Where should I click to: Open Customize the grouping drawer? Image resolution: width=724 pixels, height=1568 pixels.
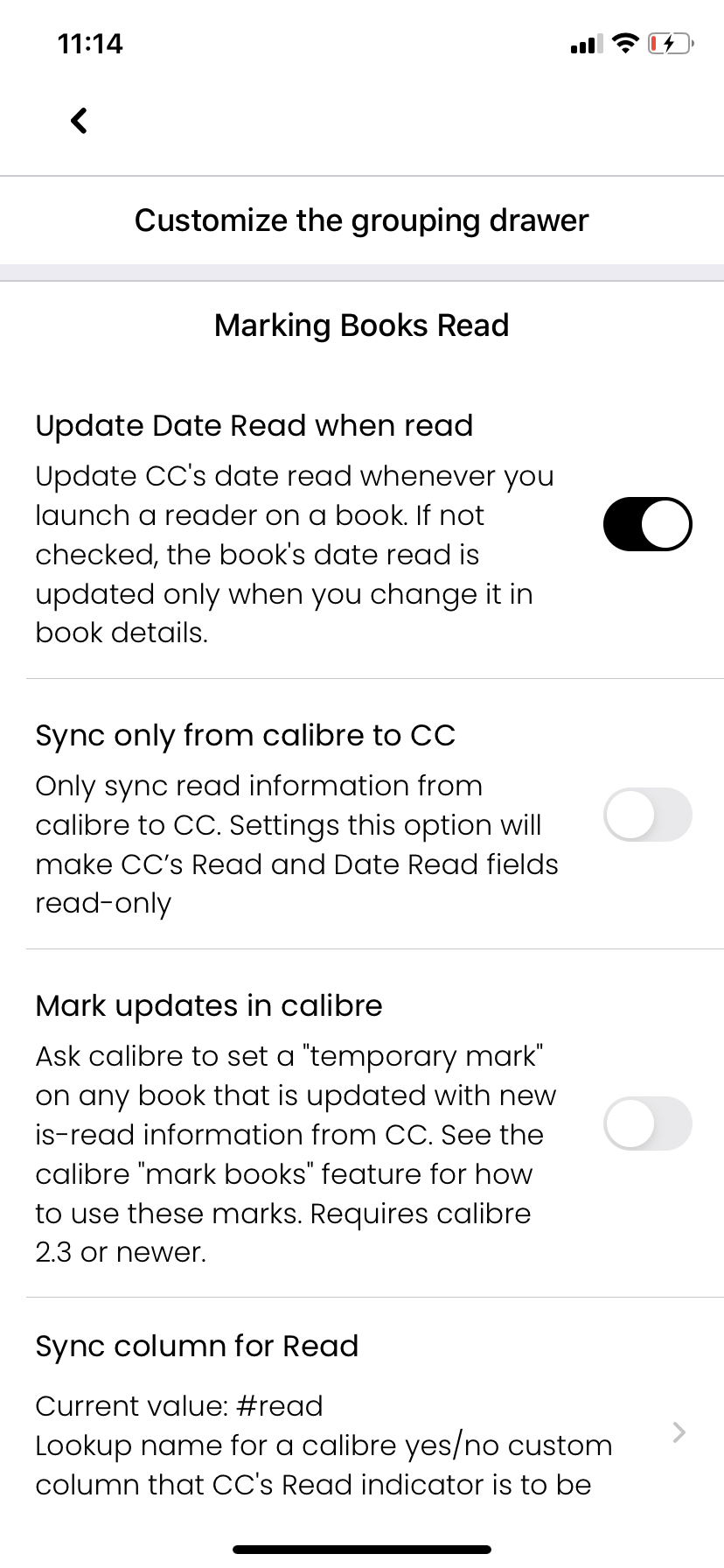click(362, 220)
